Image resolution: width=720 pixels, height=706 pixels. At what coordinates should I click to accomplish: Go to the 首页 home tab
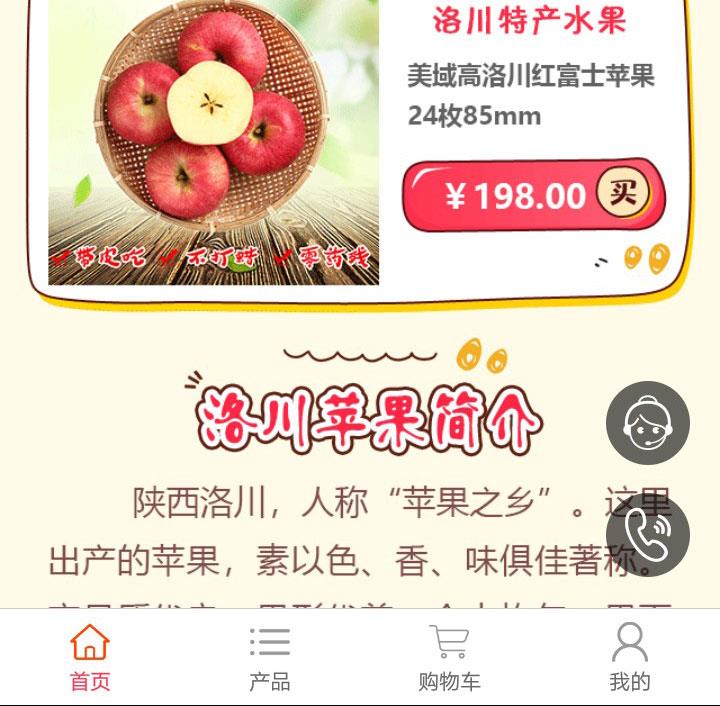(x=90, y=657)
